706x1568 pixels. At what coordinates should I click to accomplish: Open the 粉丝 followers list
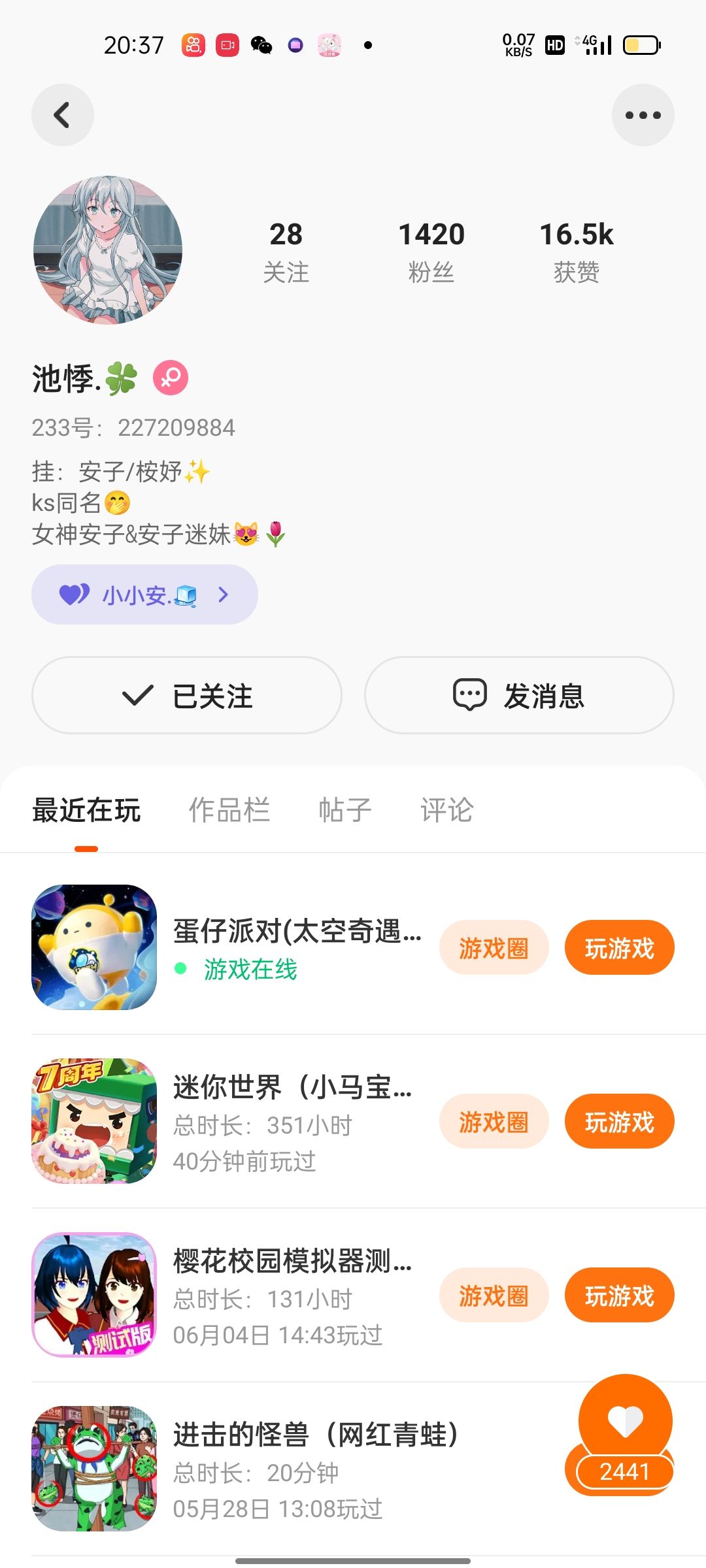click(x=431, y=252)
